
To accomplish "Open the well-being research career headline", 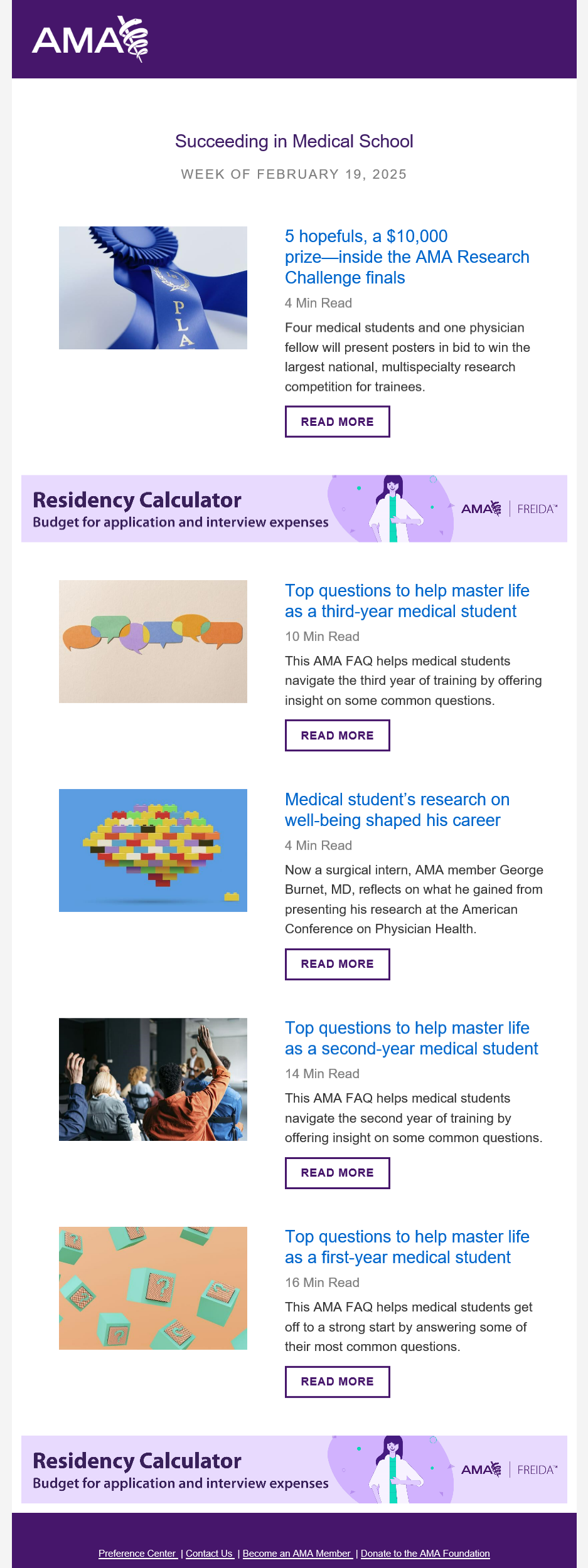I will (397, 810).
